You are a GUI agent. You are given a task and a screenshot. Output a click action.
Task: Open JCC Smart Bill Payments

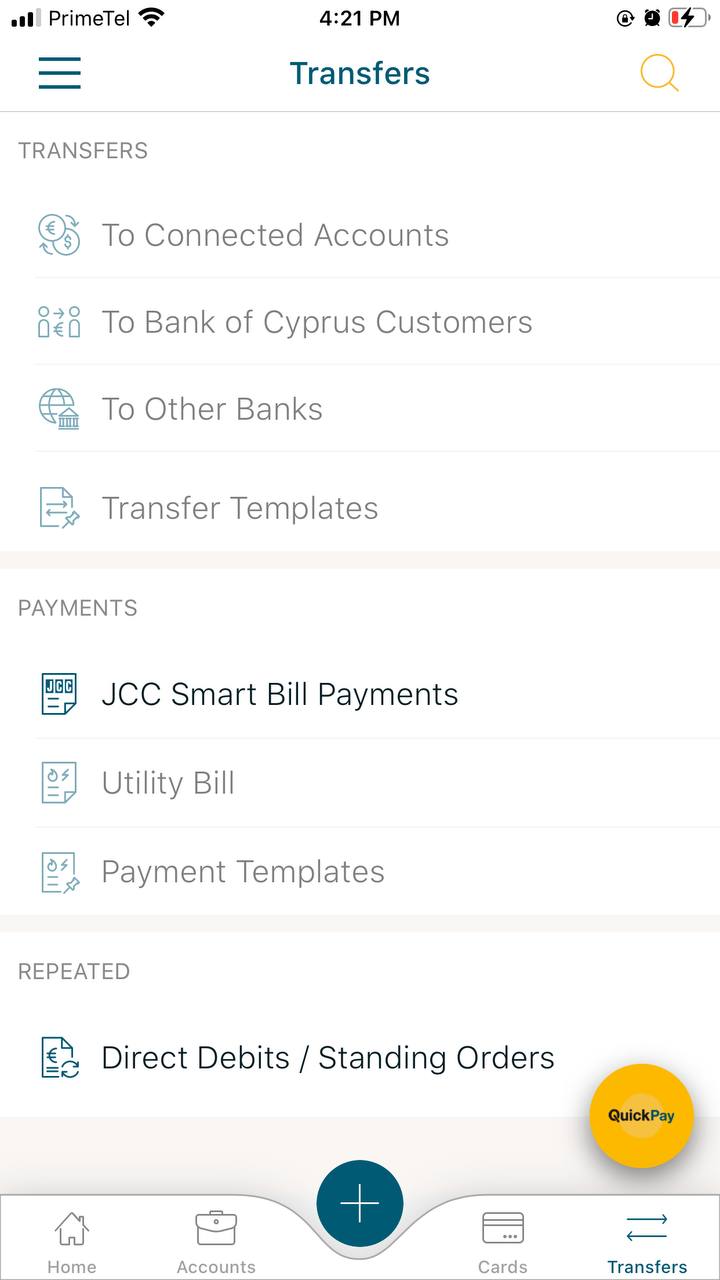coord(279,694)
